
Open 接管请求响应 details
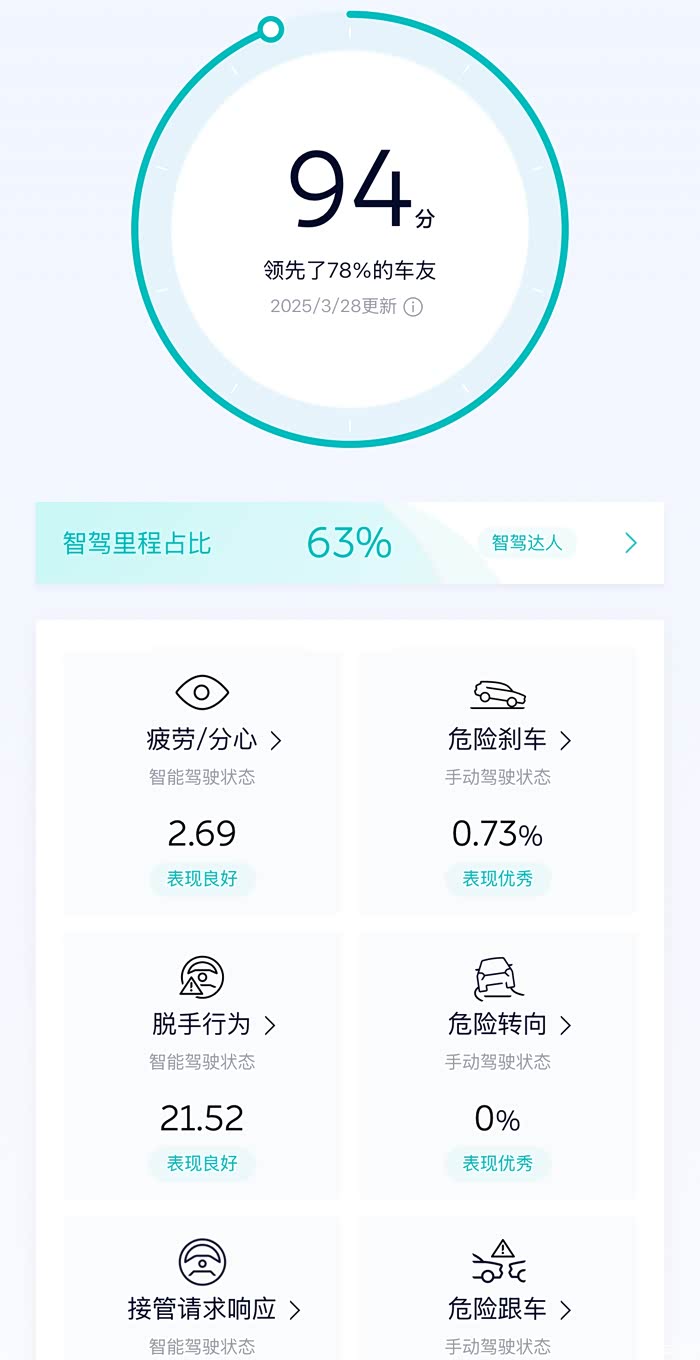pyautogui.click(x=202, y=1288)
